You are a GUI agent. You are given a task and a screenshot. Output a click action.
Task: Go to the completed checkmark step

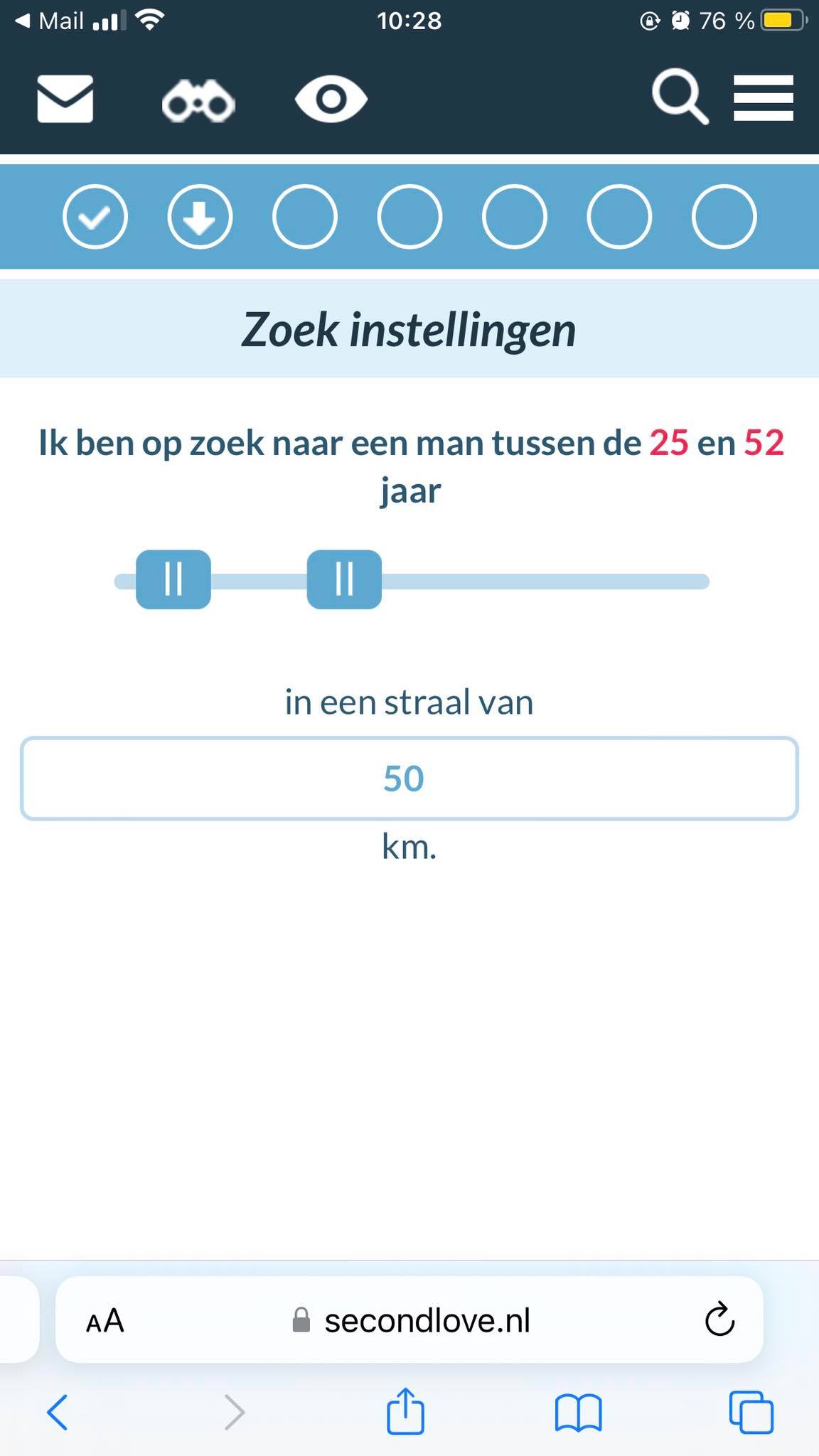[x=95, y=216]
